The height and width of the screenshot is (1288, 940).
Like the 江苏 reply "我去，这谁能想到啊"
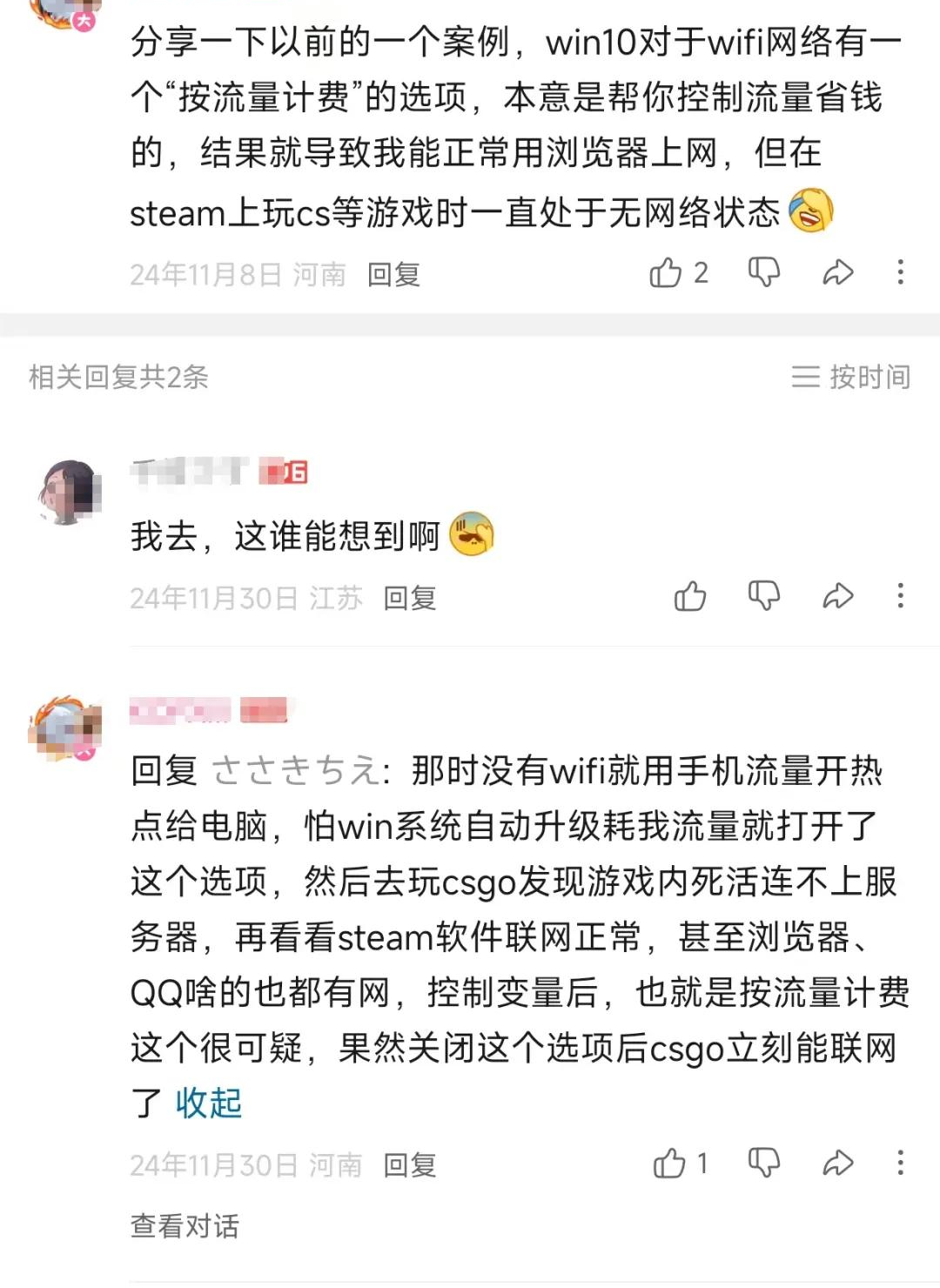click(x=690, y=597)
